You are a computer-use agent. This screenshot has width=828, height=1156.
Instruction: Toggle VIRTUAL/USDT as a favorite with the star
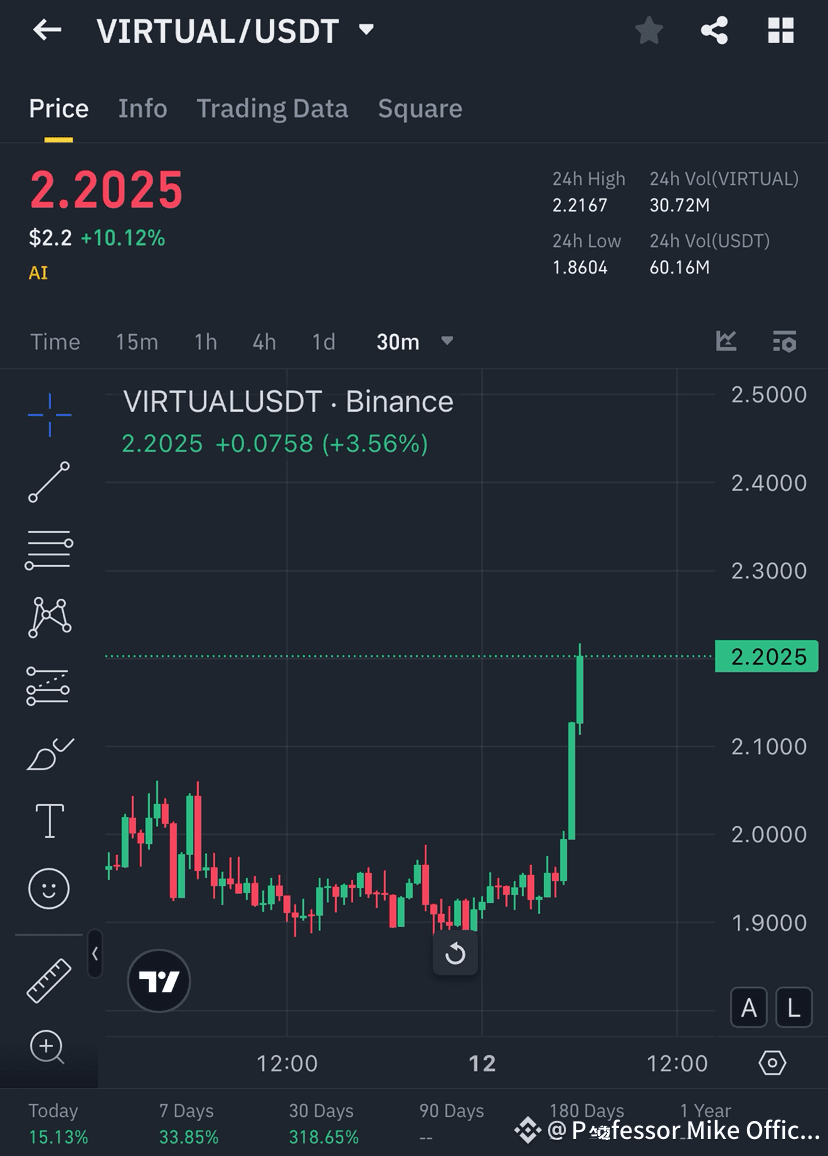(648, 30)
